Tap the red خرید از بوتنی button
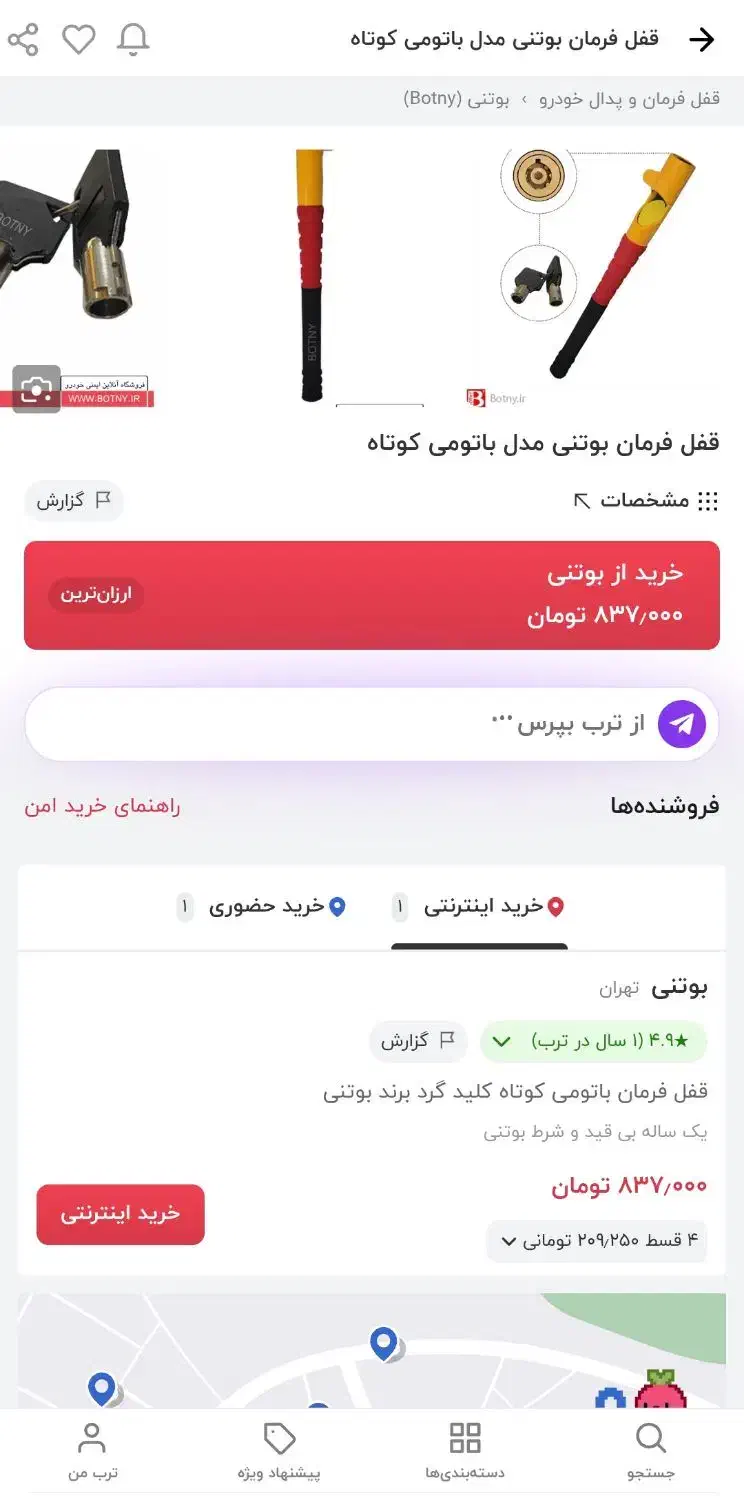 click(372, 596)
